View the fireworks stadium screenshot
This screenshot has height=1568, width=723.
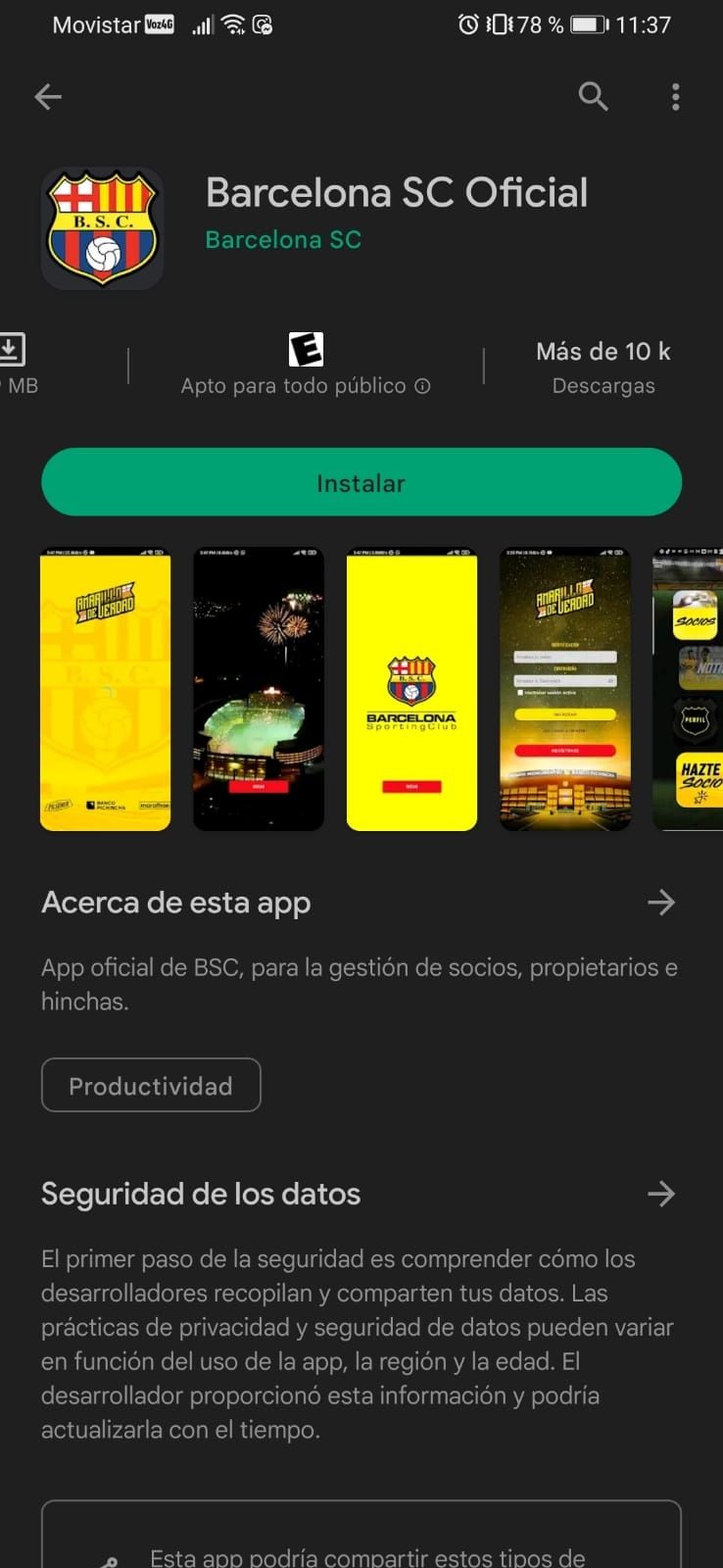click(x=259, y=689)
